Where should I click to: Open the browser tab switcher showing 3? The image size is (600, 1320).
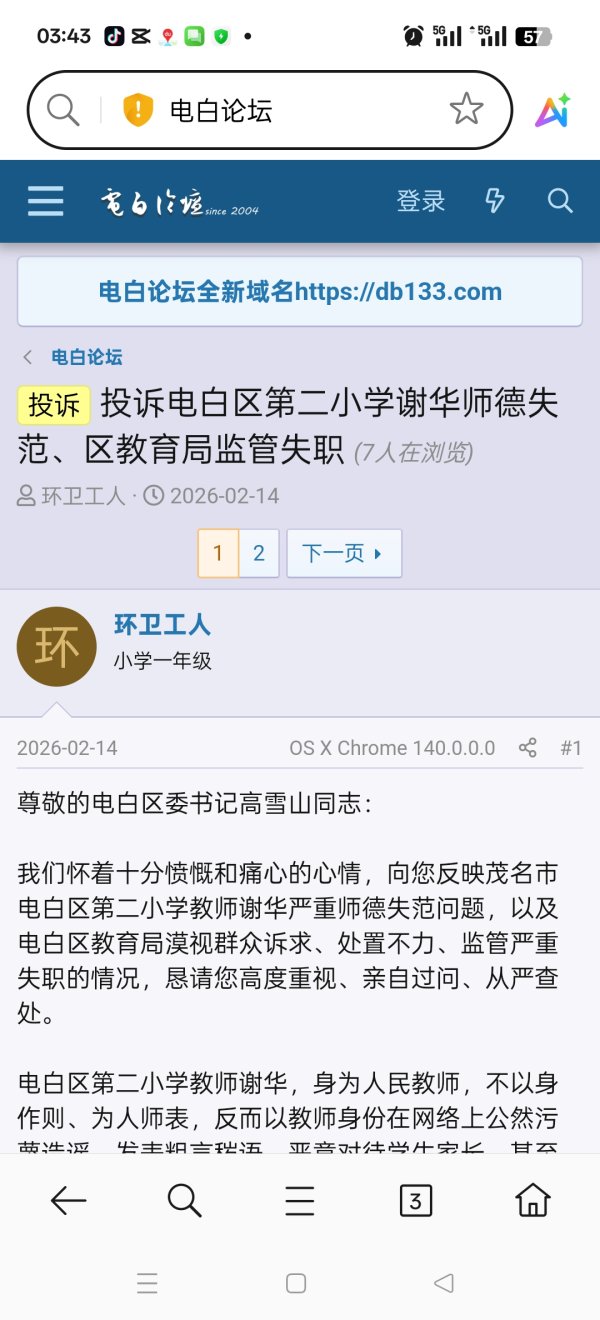415,1200
